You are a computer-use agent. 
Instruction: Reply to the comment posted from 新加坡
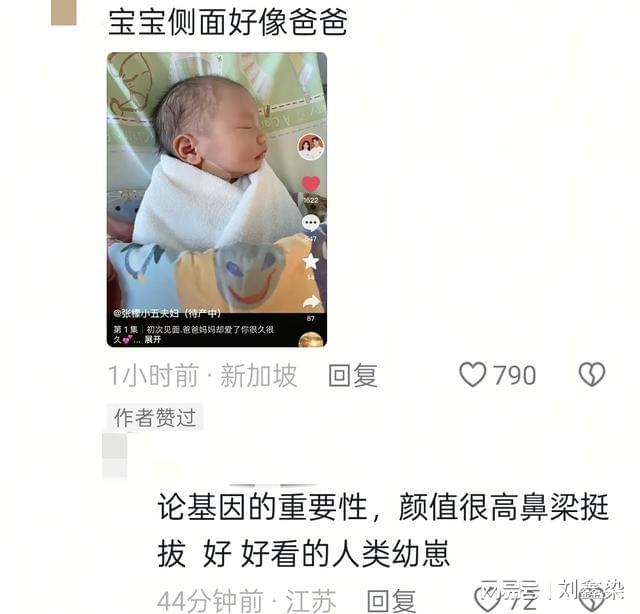point(352,375)
